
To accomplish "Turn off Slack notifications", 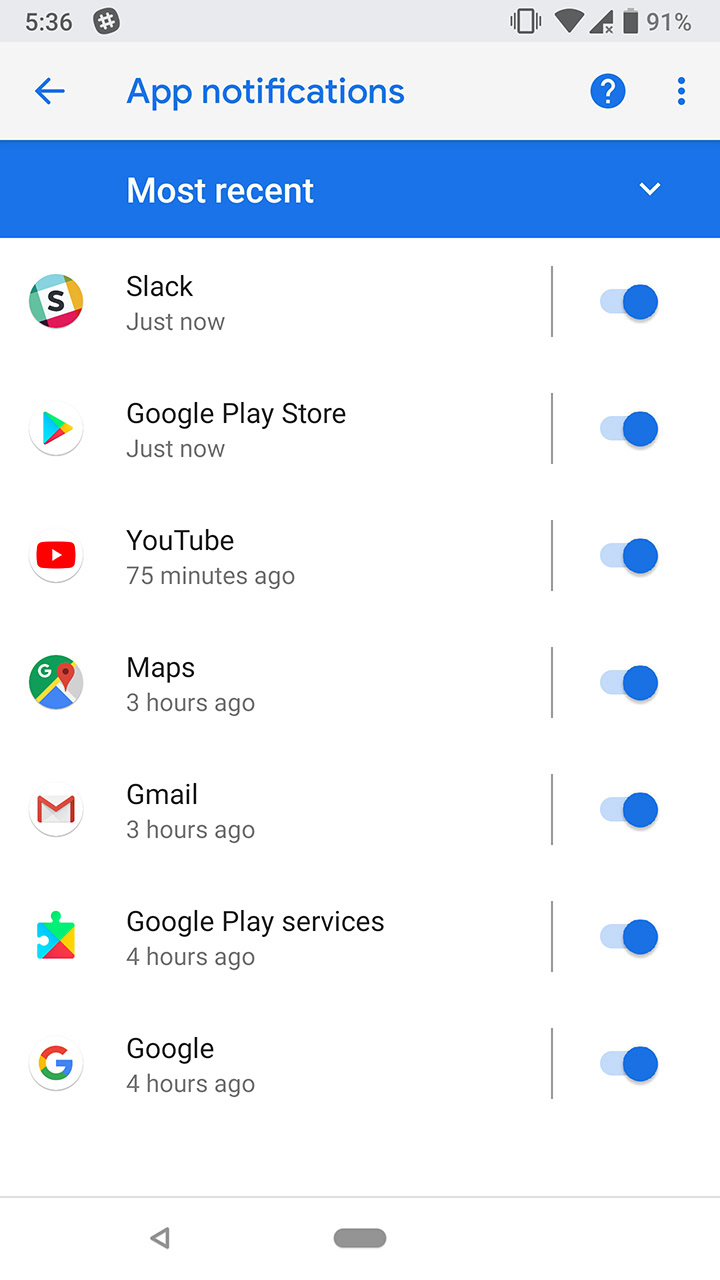I will click(x=629, y=302).
